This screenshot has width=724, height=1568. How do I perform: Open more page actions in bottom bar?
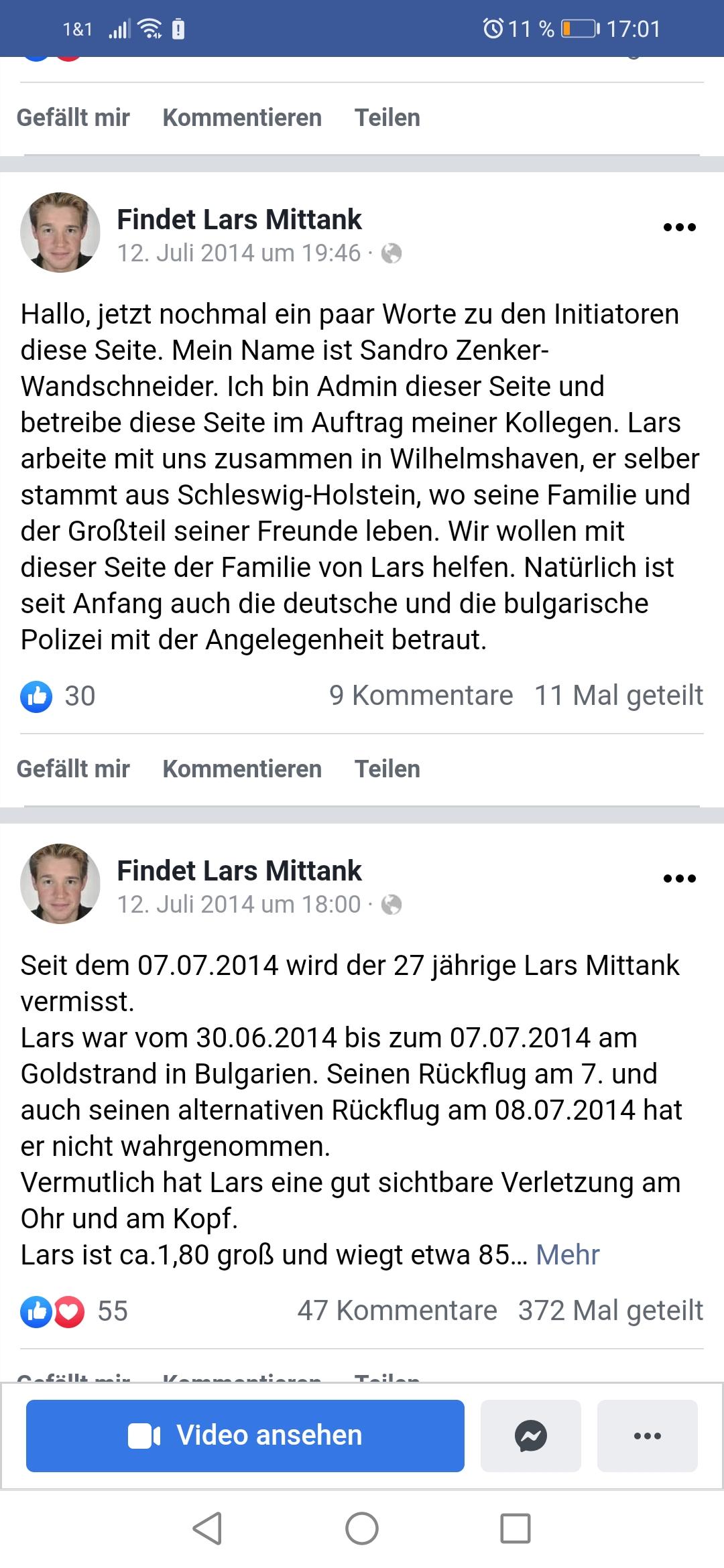click(x=647, y=1435)
